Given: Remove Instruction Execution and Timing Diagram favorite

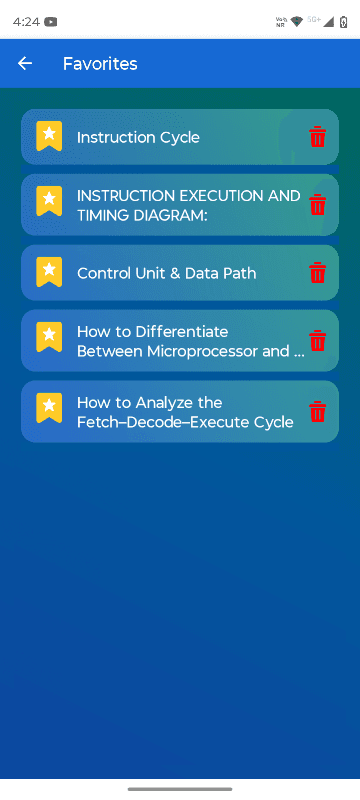Looking at the screenshot, I should point(317,205).
